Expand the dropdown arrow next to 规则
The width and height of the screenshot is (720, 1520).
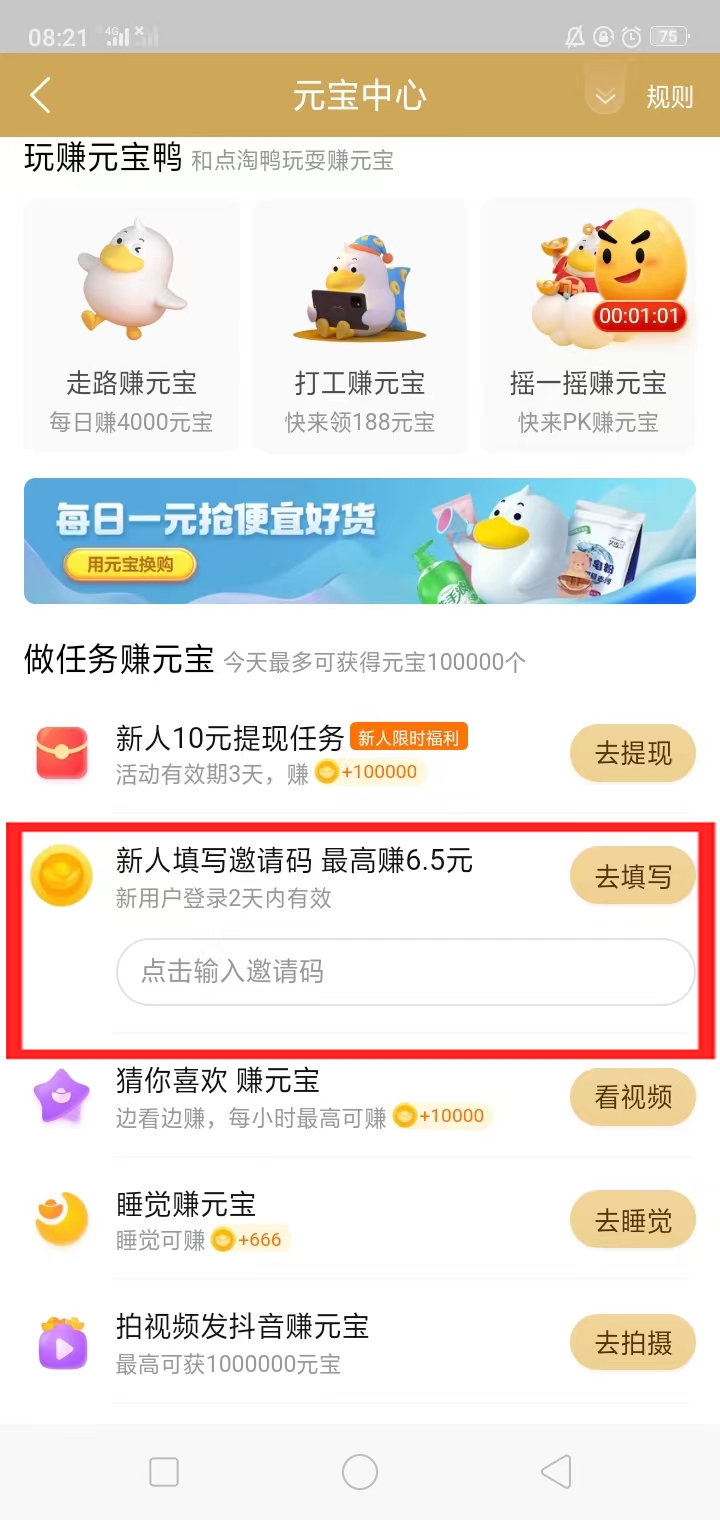point(604,97)
